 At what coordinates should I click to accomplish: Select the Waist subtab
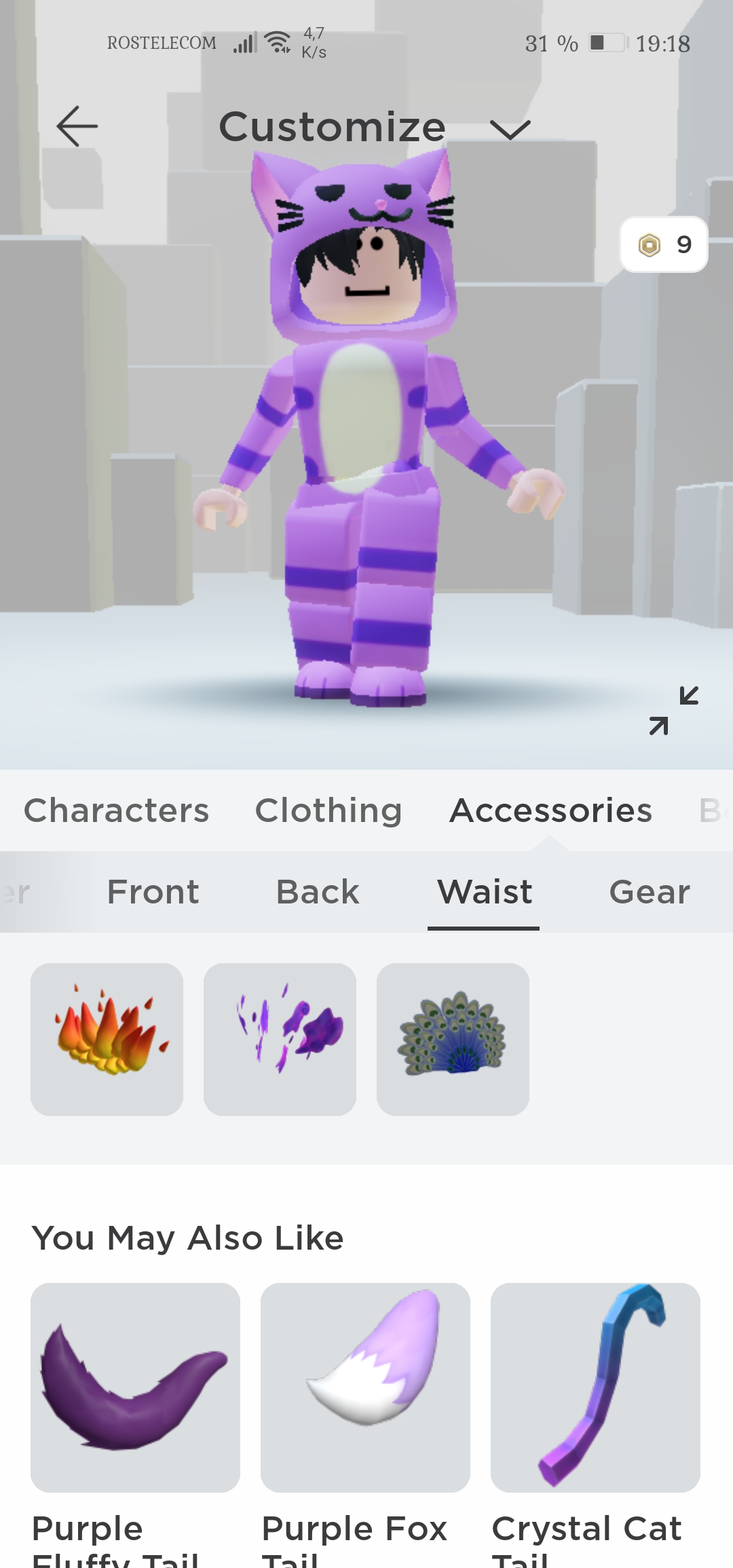pyautogui.click(x=484, y=892)
